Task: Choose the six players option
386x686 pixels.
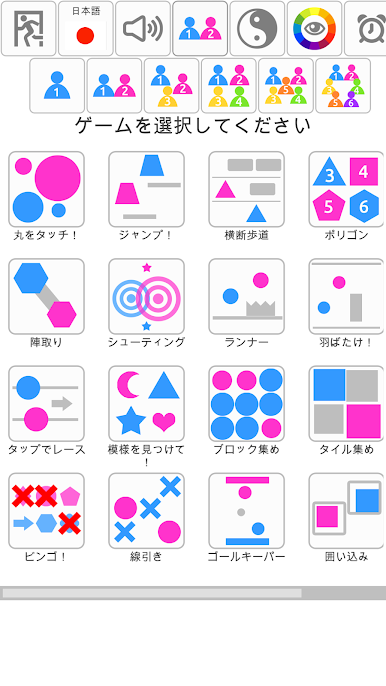Action: [343, 86]
